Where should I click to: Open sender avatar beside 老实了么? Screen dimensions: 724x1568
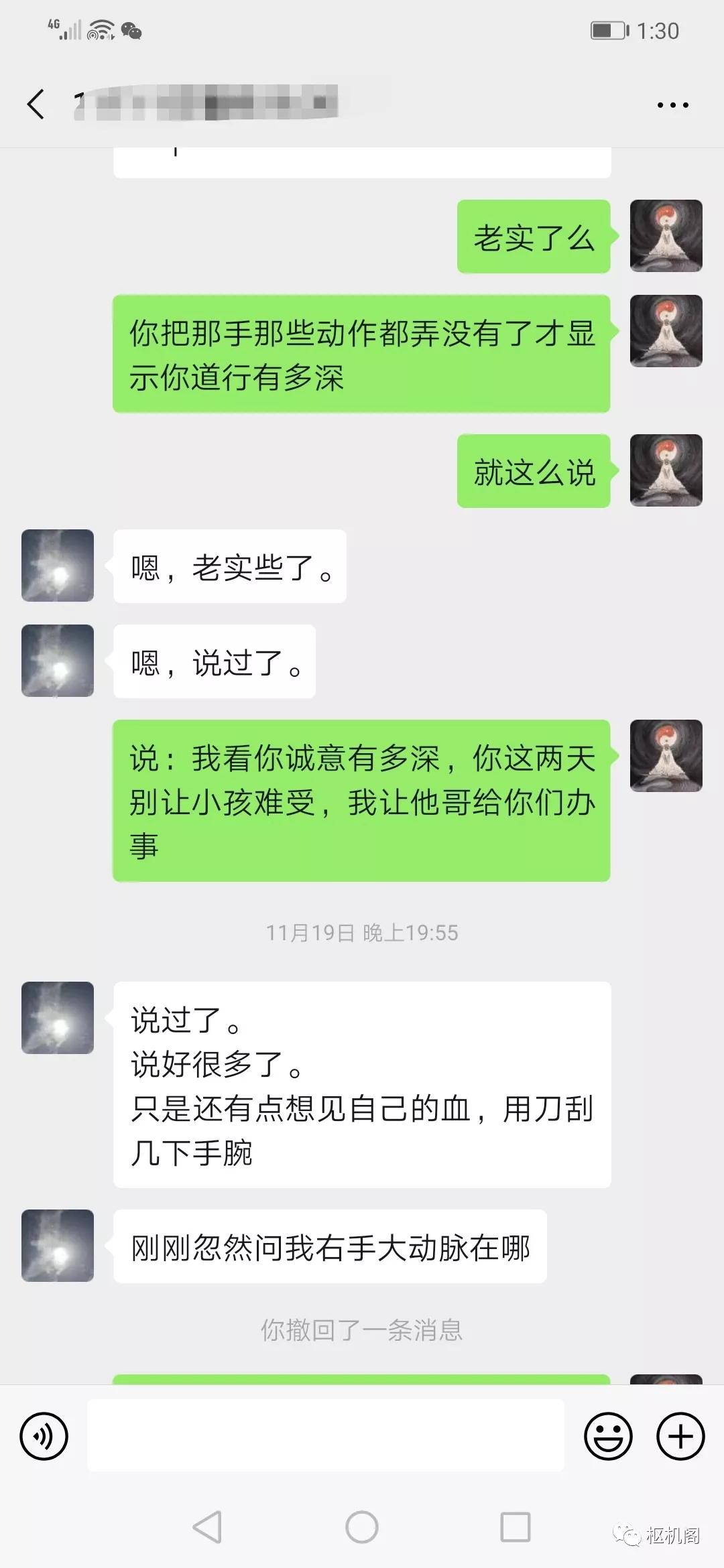tap(666, 236)
